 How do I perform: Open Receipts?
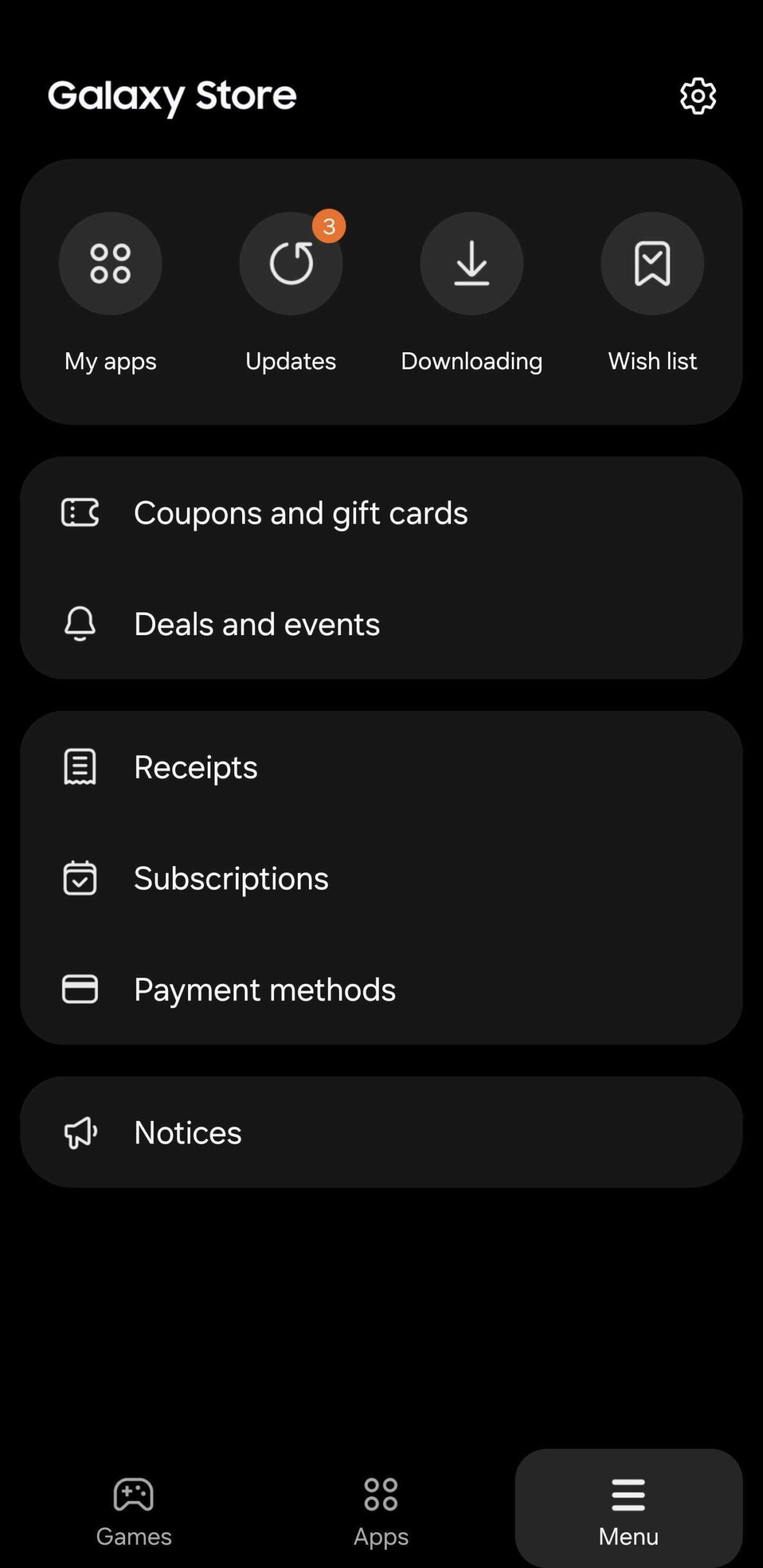coord(196,767)
